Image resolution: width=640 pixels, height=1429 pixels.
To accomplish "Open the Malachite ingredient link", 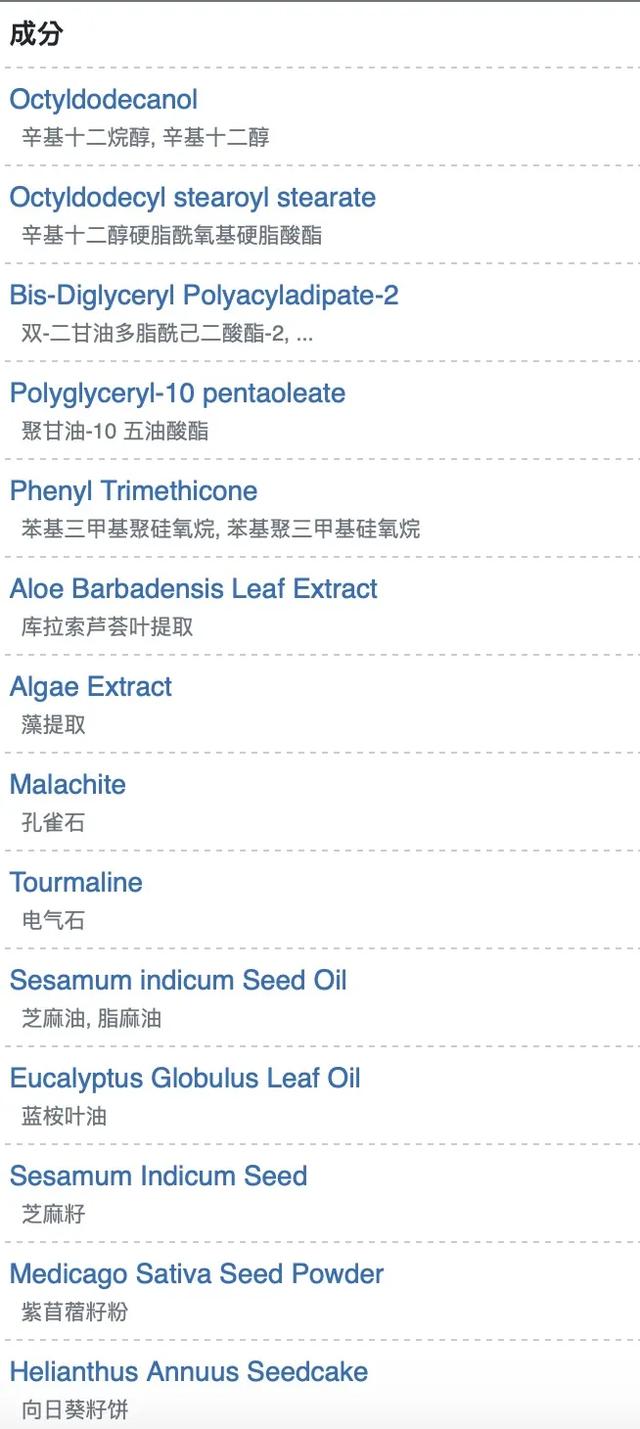I will tap(68, 785).
